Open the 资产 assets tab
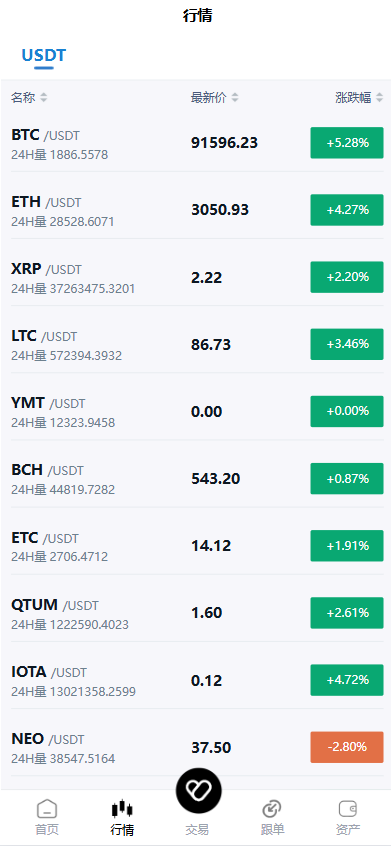Viewport: 391px width, 846px height. coord(348,818)
